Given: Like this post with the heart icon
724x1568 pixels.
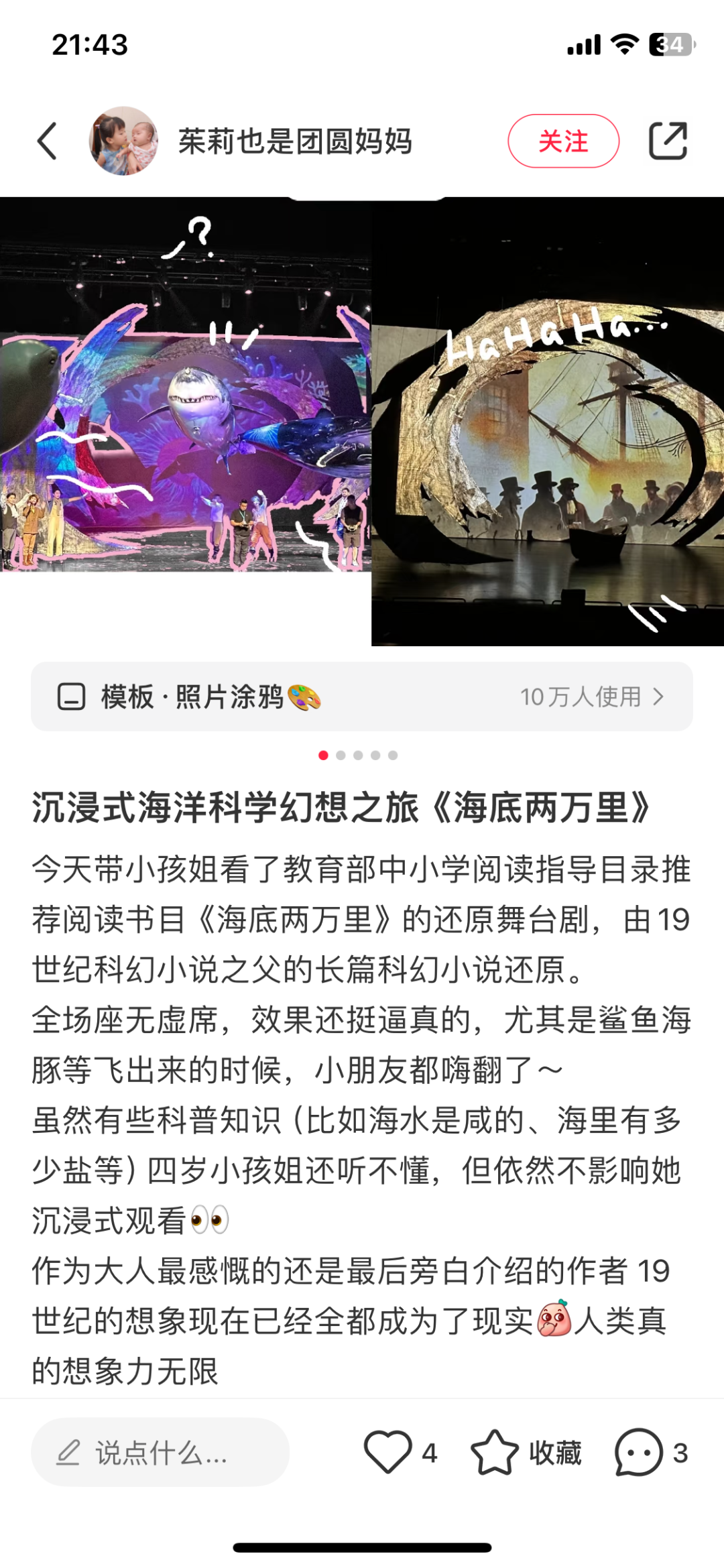Looking at the screenshot, I should [388, 1452].
